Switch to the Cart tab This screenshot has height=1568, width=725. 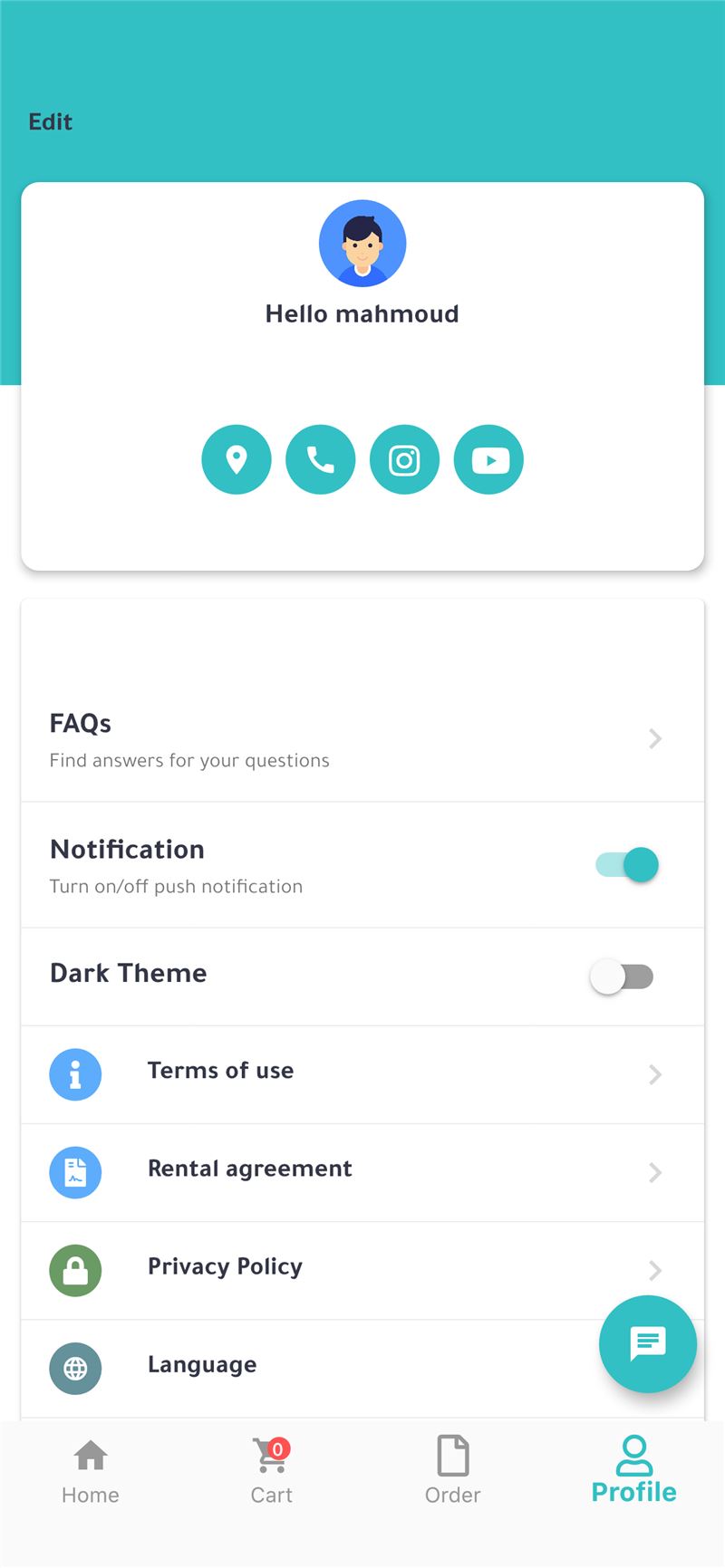(x=272, y=1471)
